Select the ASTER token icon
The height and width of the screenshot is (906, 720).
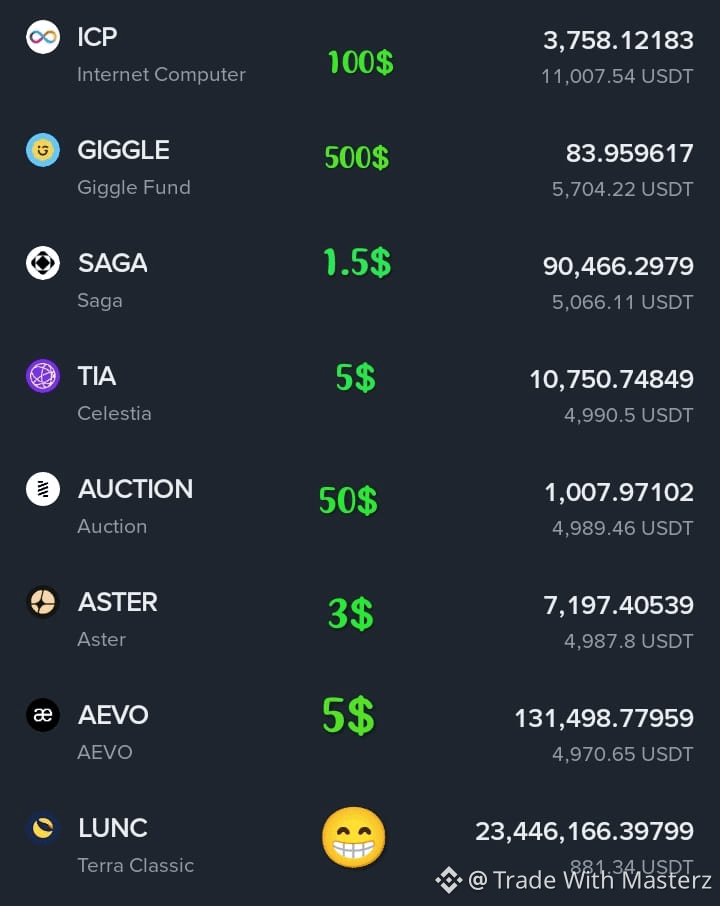(x=40, y=603)
